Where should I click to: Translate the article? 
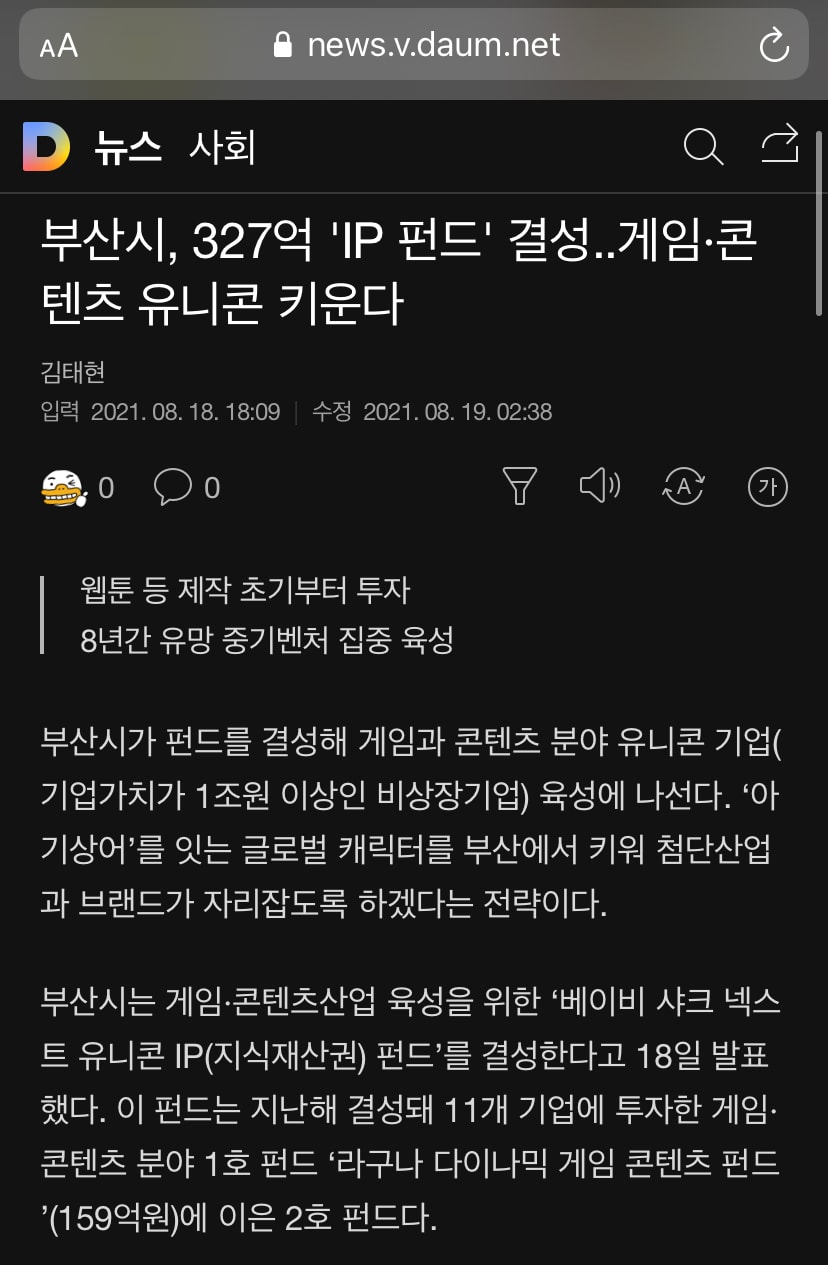point(684,487)
